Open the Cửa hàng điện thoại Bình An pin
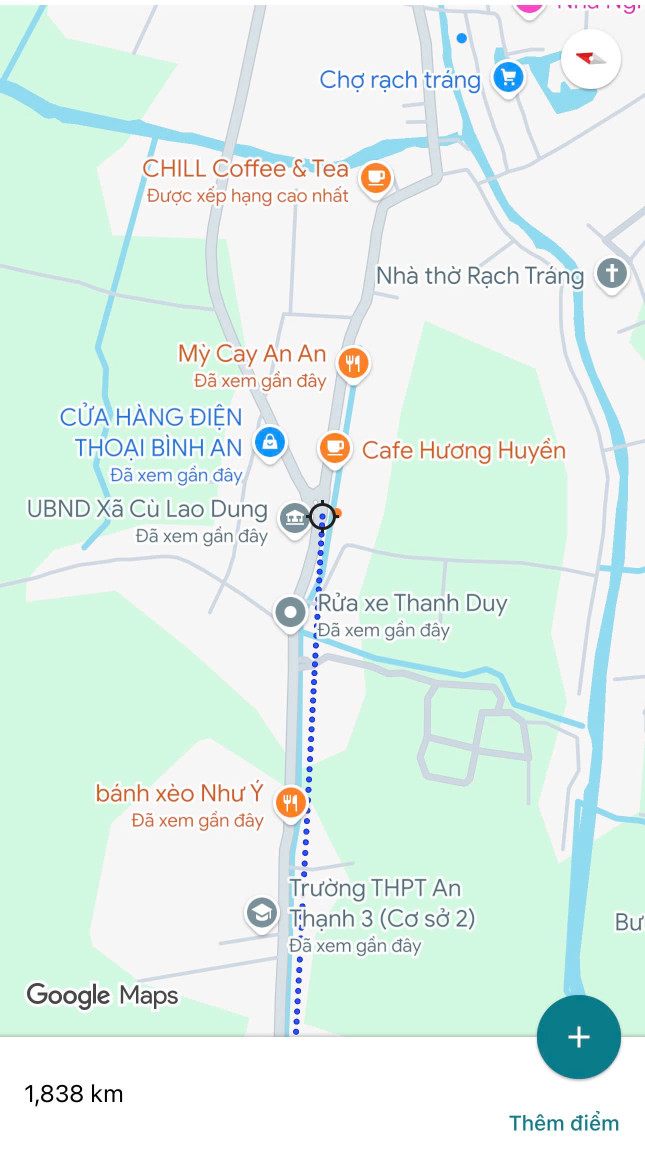Screen dimensions: 645x1162 [270, 442]
